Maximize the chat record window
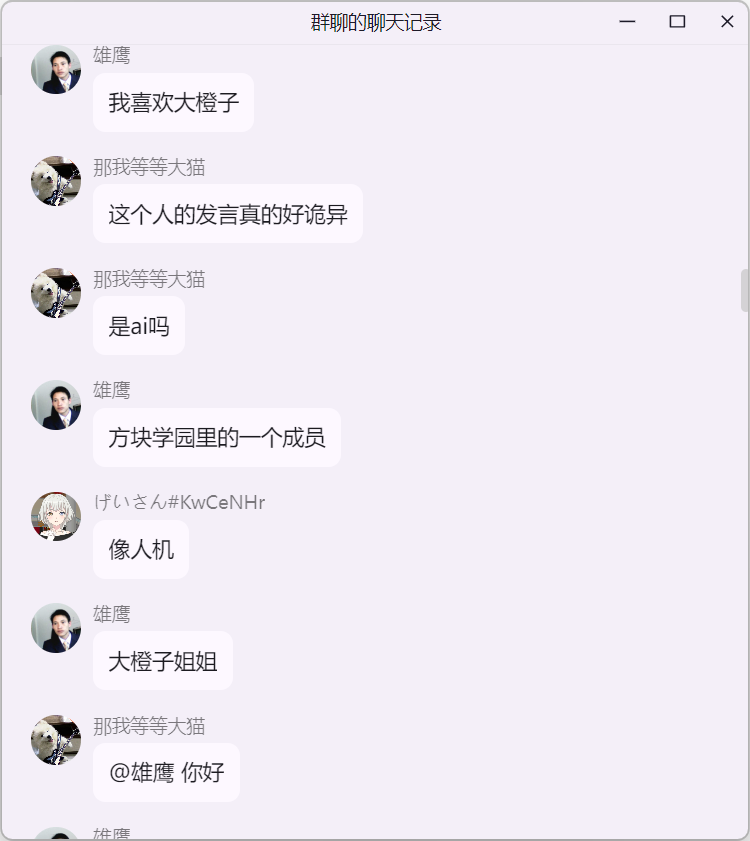This screenshot has width=750, height=841. pos(677,22)
